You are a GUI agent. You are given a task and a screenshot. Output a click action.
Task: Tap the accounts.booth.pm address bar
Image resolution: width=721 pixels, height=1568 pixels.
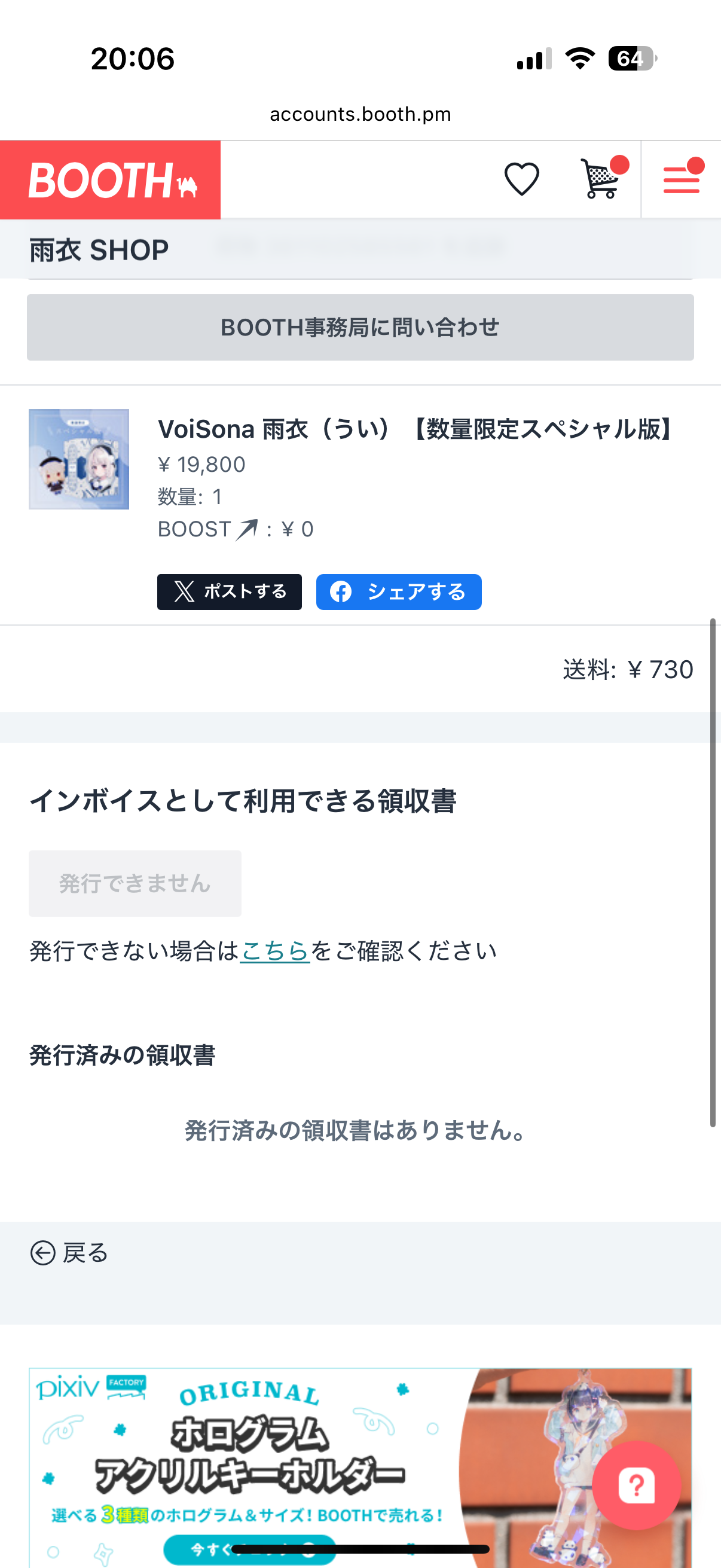pyautogui.click(x=360, y=114)
